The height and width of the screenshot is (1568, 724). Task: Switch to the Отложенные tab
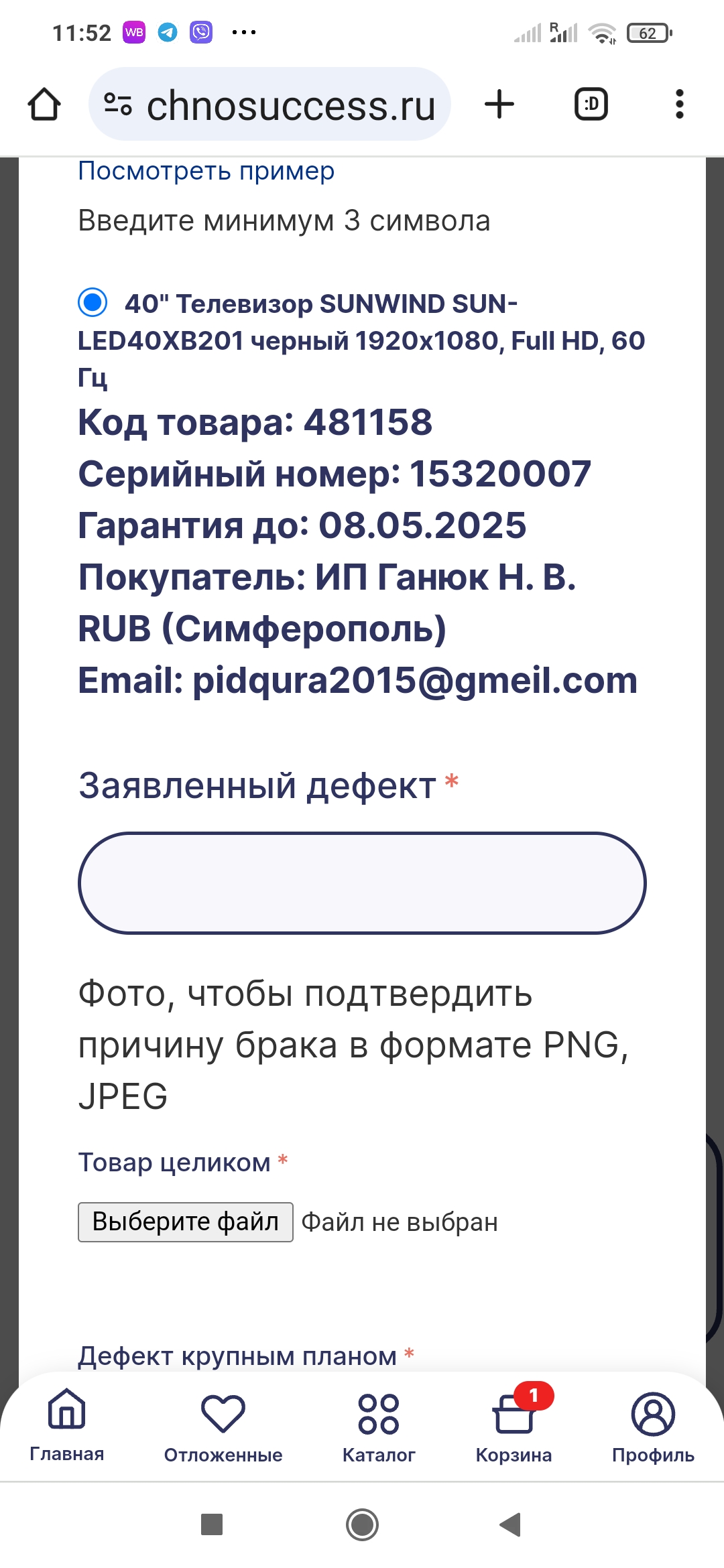pos(223,1426)
